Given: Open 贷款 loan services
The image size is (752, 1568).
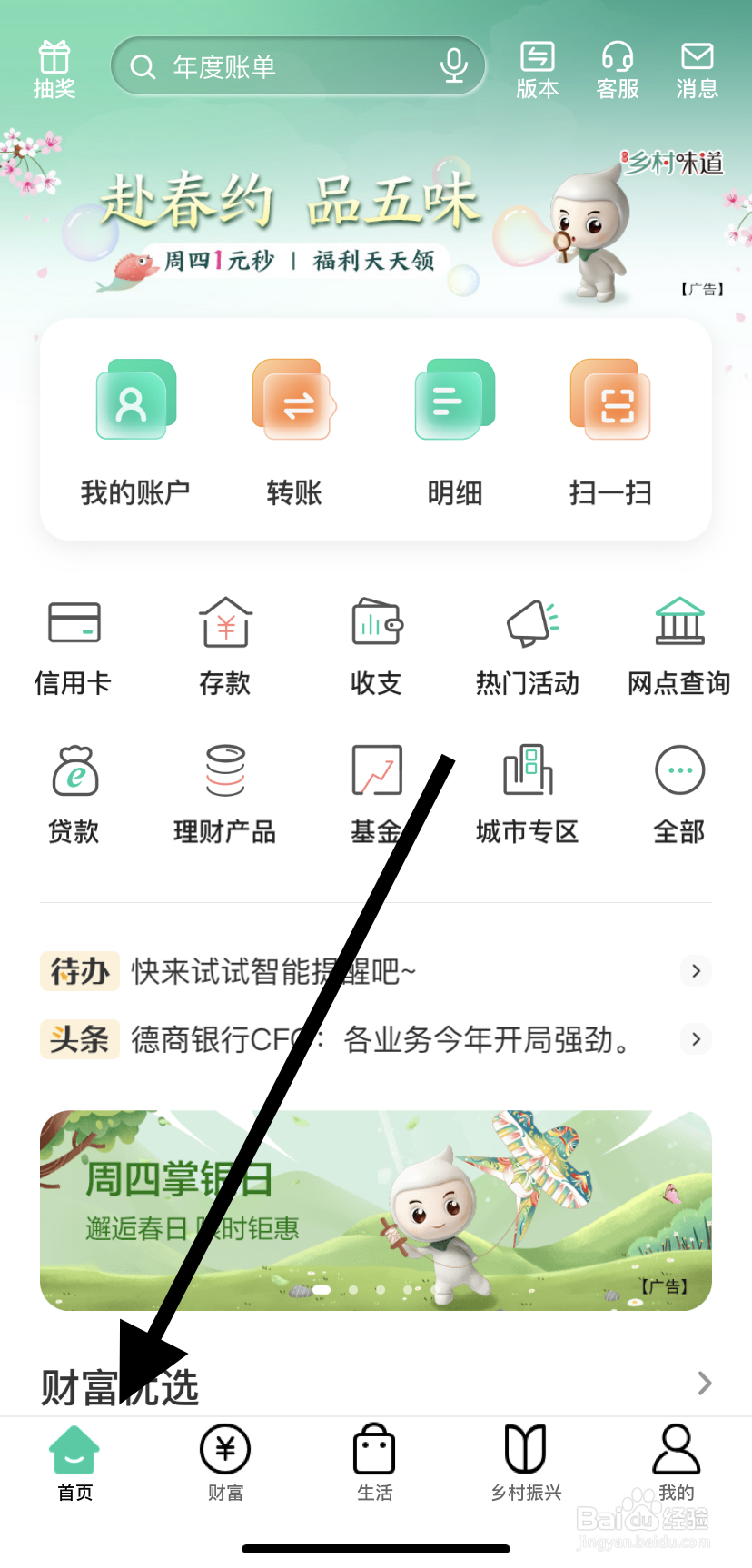Looking at the screenshot, I should (74, 793).
